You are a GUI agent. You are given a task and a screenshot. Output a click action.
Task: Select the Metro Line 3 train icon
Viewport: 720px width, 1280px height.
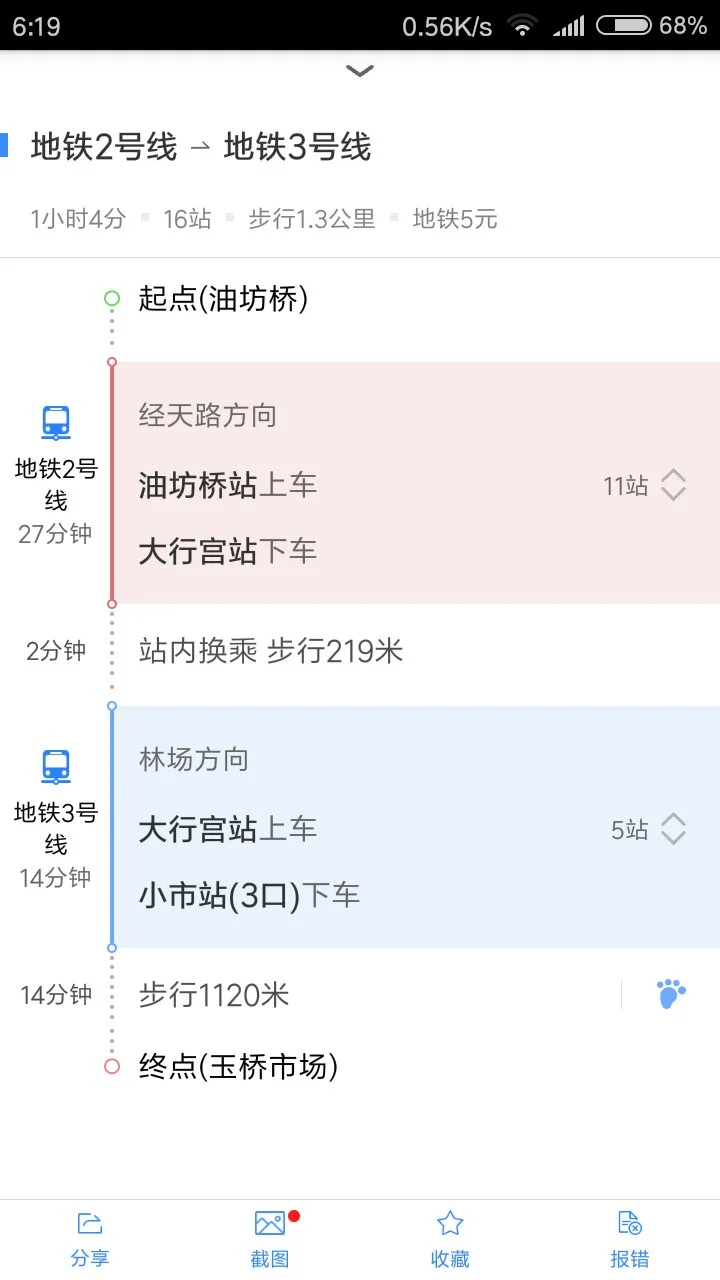pos(55,765)
